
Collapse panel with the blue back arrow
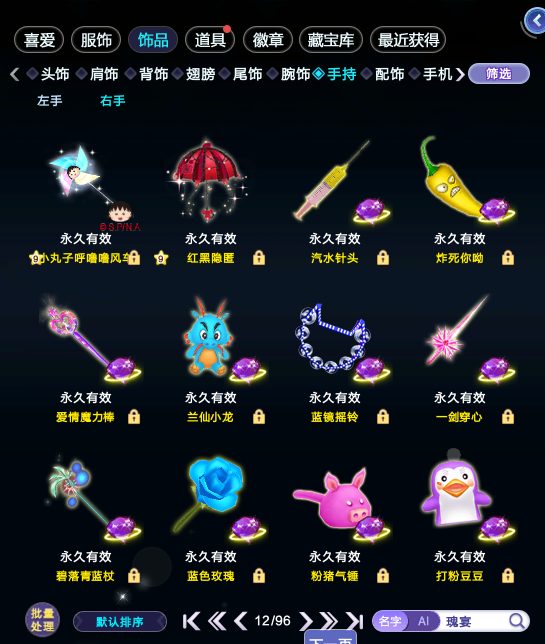535,20
